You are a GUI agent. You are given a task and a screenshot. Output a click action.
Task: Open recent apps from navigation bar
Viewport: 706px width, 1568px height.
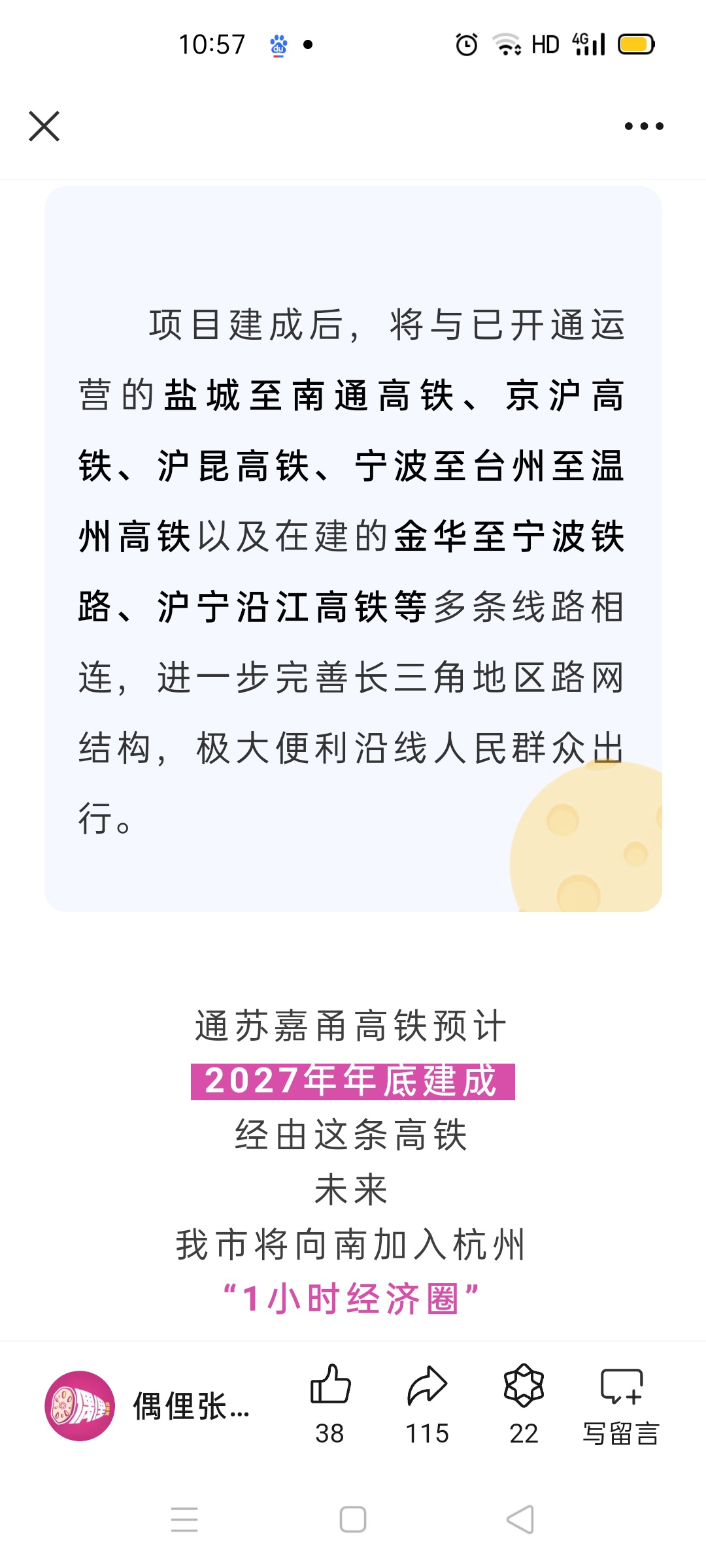click(x=184, y=1520)
